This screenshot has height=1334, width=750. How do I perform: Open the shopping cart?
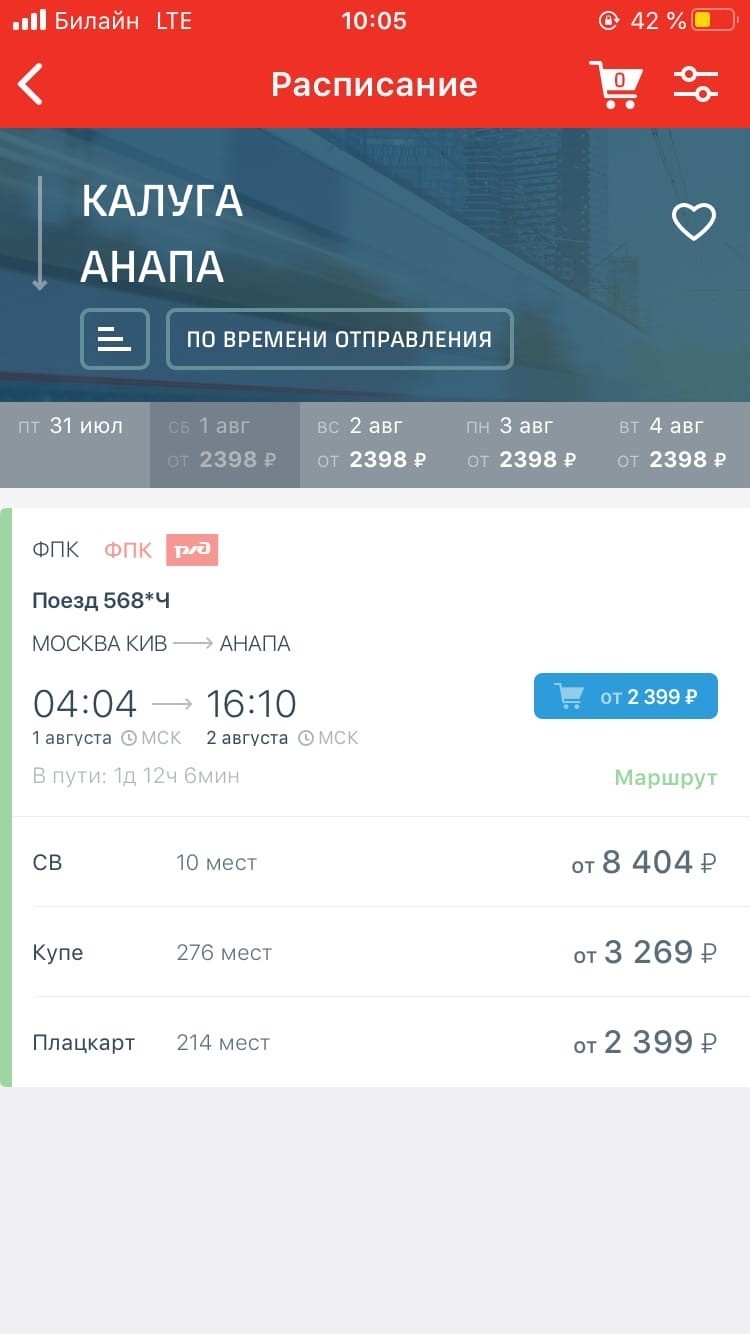(615, 84)
